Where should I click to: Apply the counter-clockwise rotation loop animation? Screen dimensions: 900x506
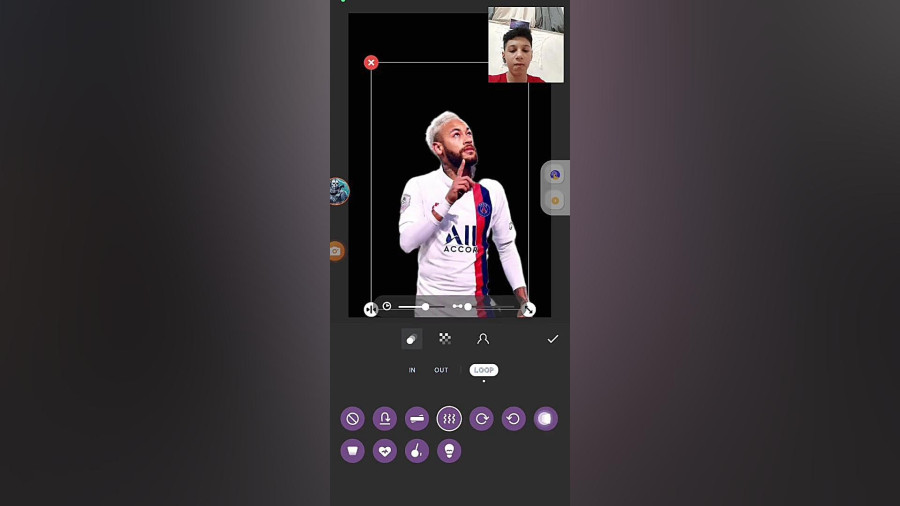coord(513,419)
